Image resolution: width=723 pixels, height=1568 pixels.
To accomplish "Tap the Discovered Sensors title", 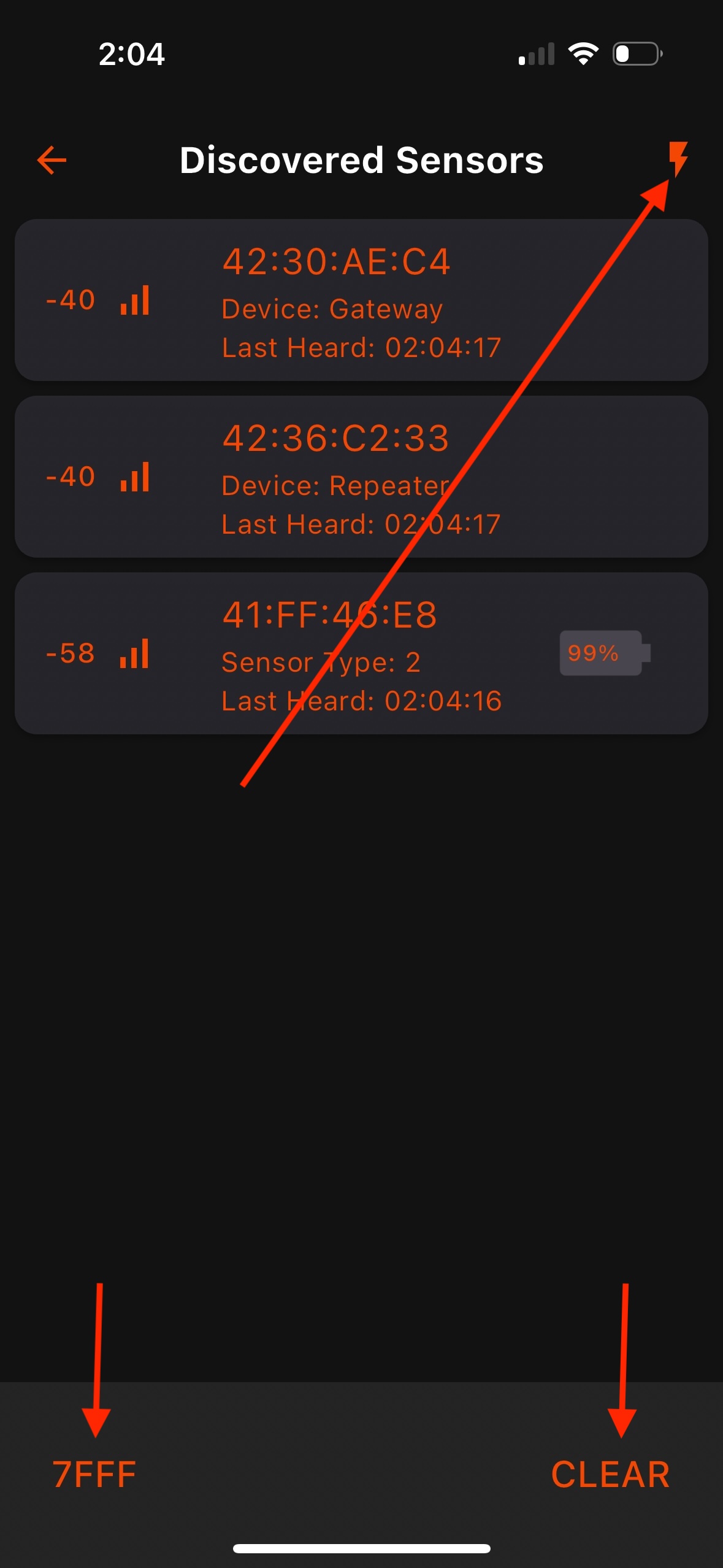I will coord(361,161).
